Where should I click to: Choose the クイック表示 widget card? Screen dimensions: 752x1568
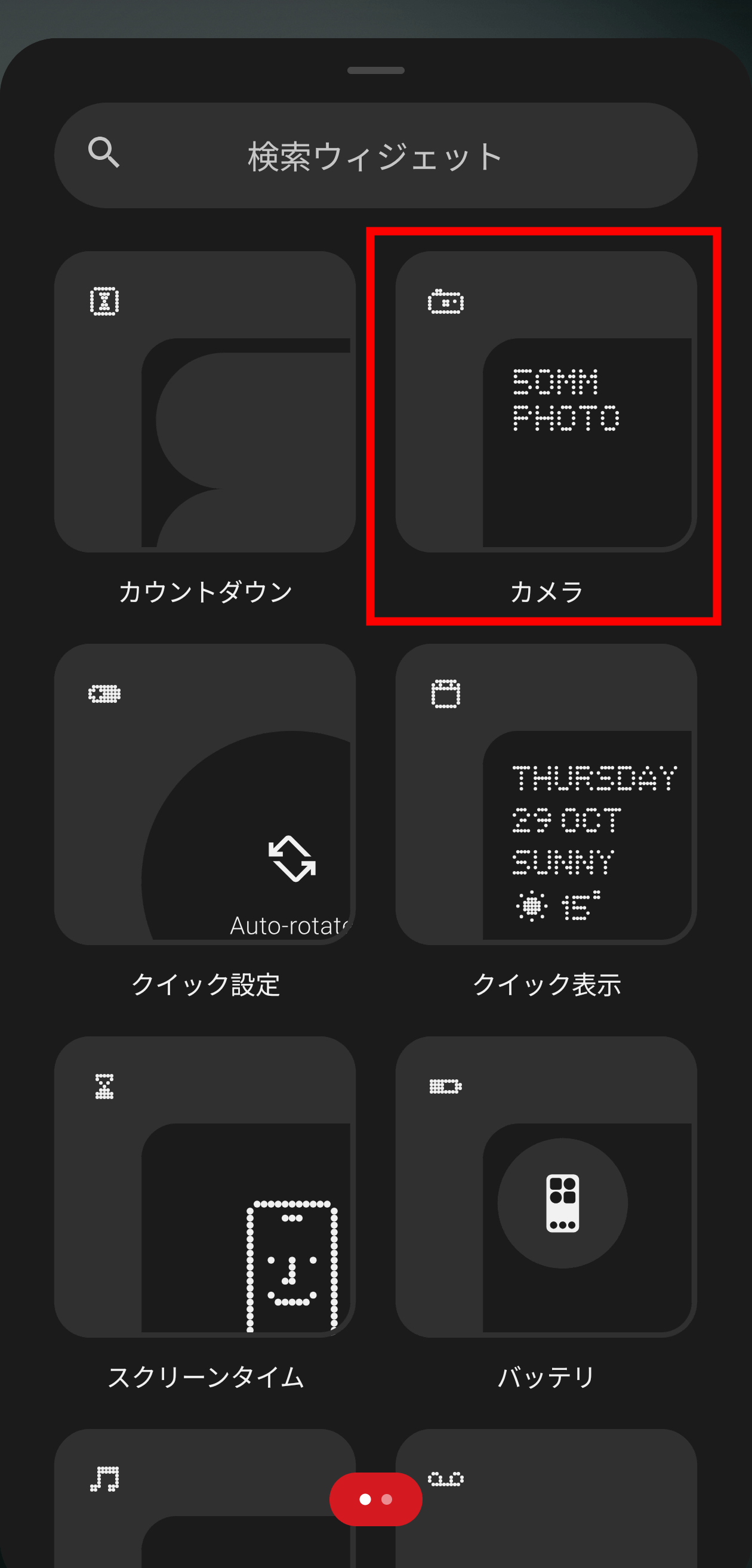[545, 794]
